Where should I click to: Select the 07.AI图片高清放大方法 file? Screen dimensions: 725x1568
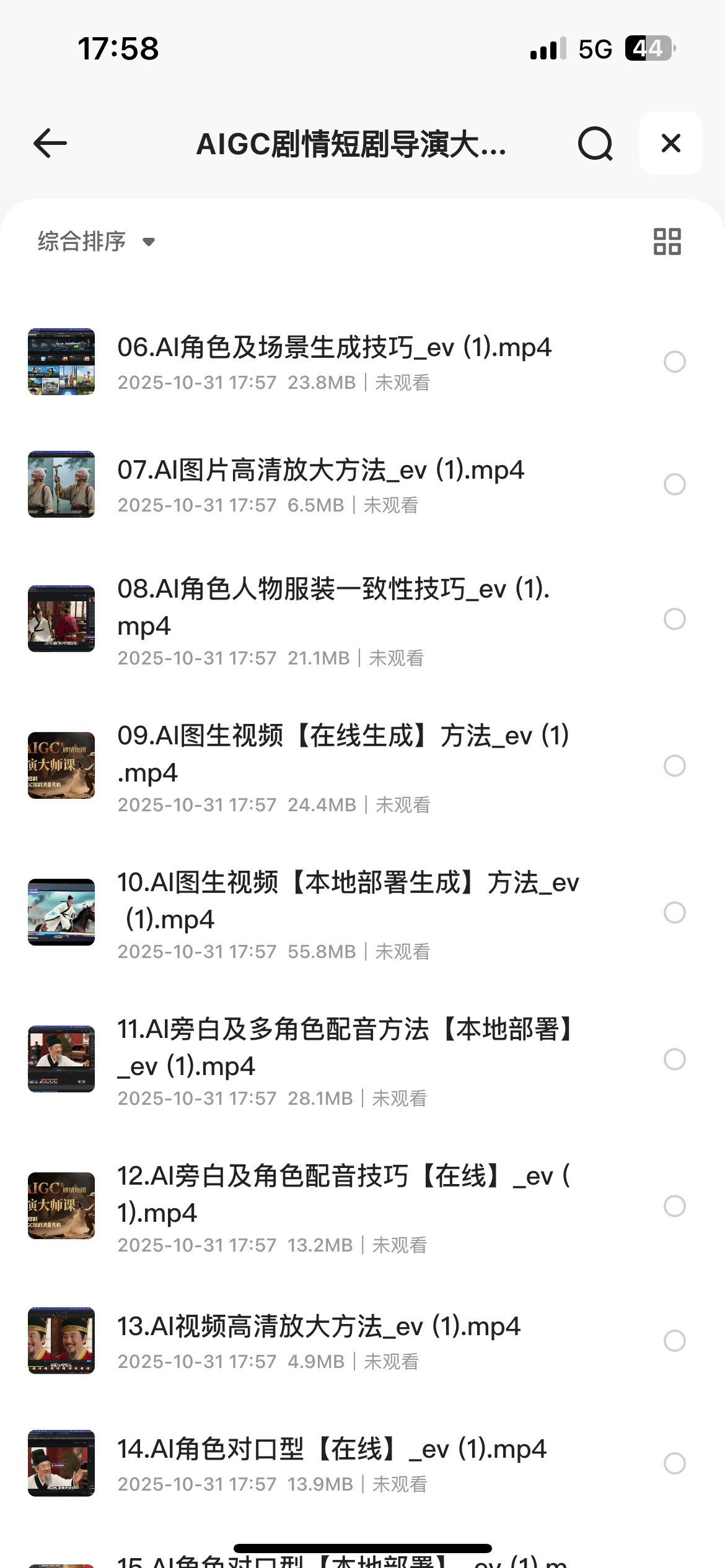[x=674, y=484]
